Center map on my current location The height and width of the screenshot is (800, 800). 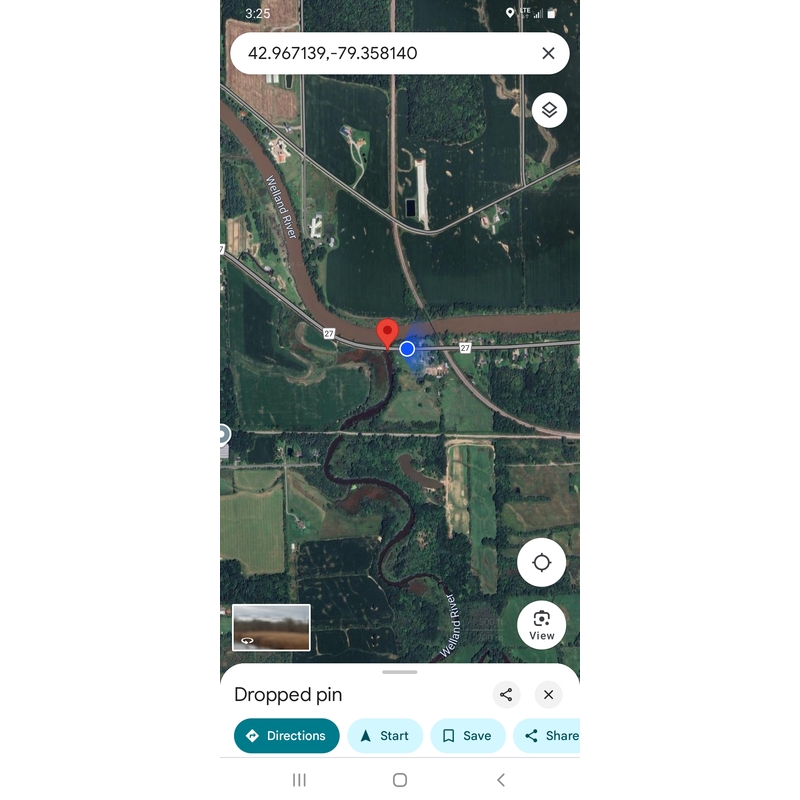click(x=542, y=562)
